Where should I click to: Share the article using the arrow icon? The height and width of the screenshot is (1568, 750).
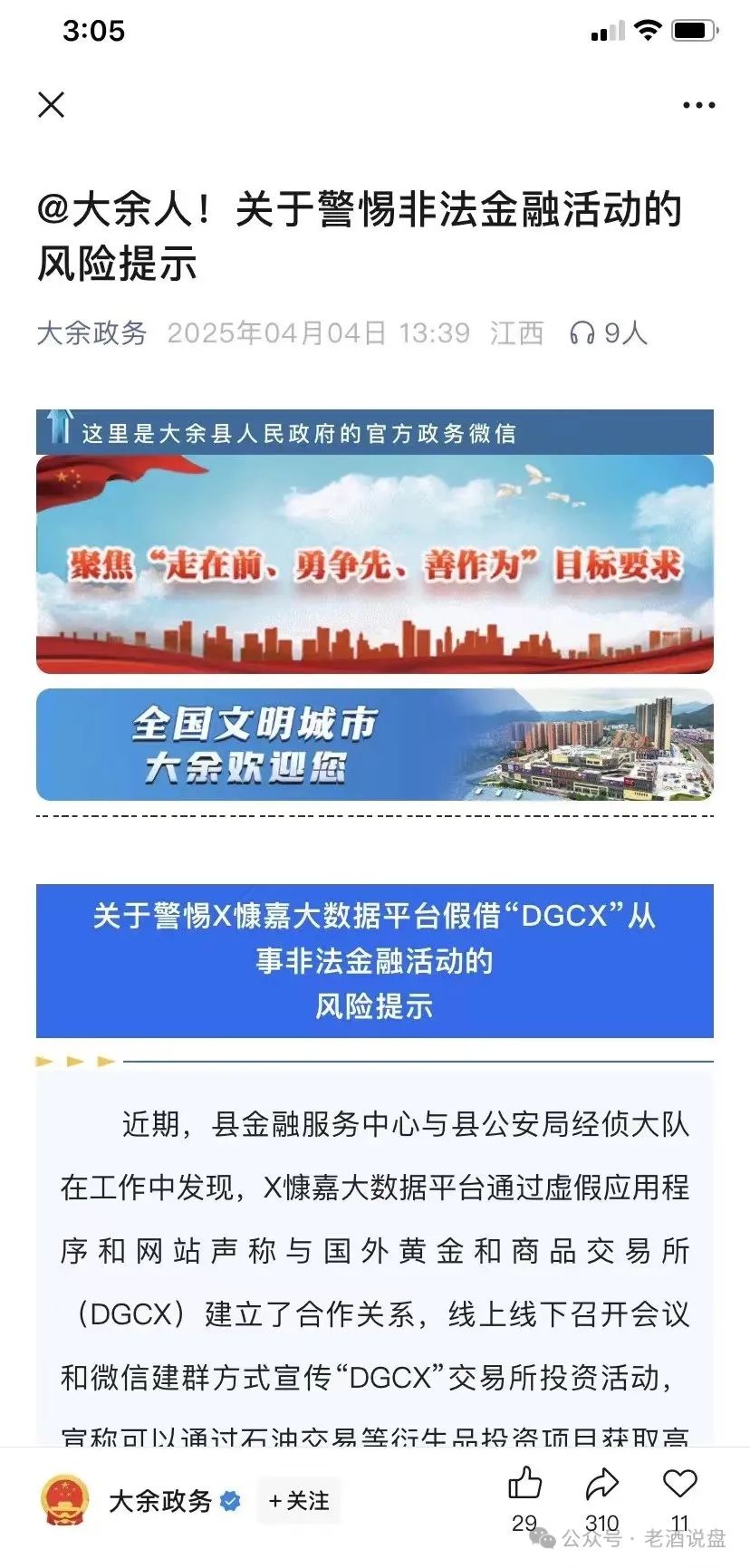coord(601,1484)
